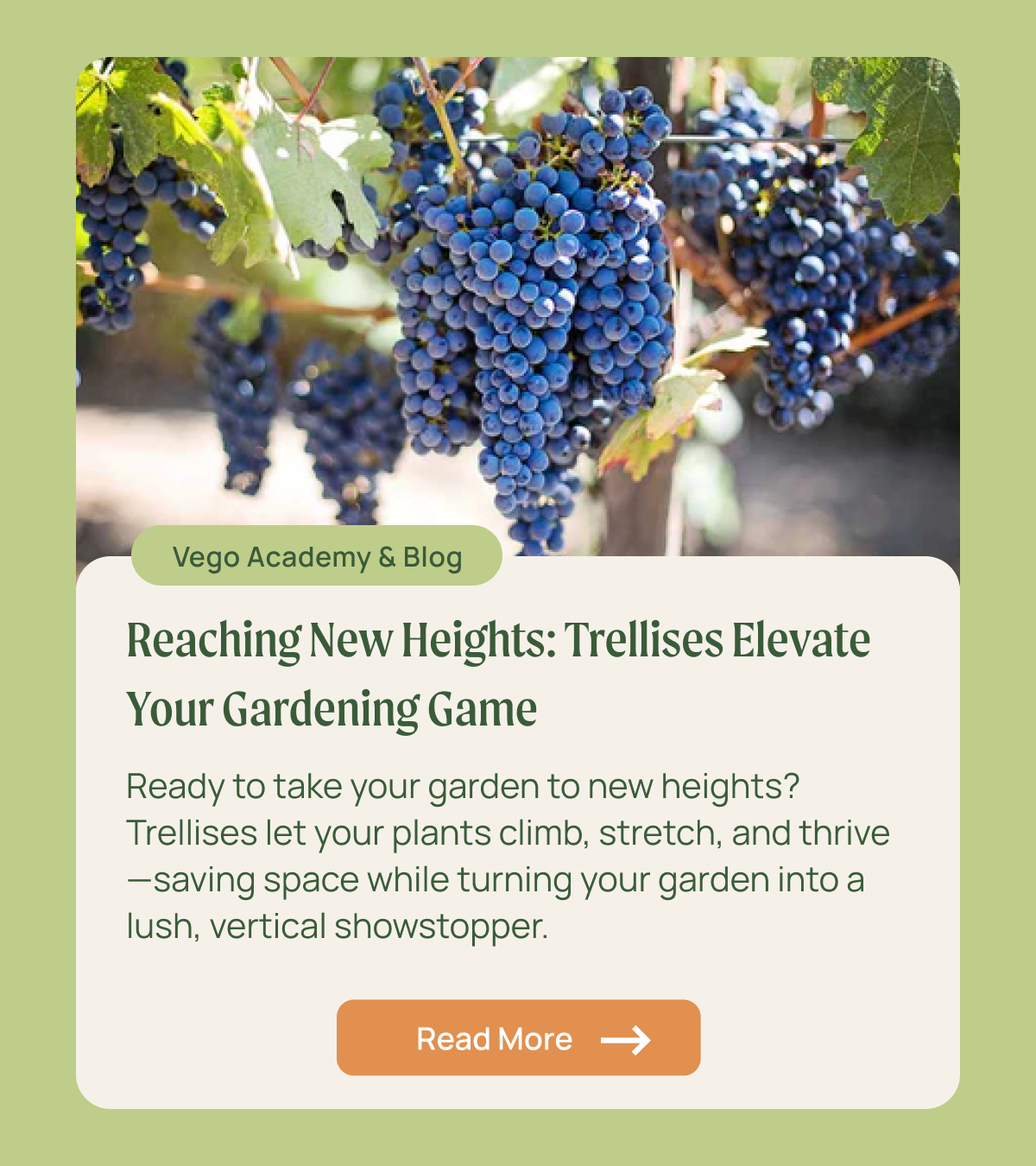Select the Vego Academy & Blog chip
This screenshot has height=1166, width=1036.
click(317, 556)
